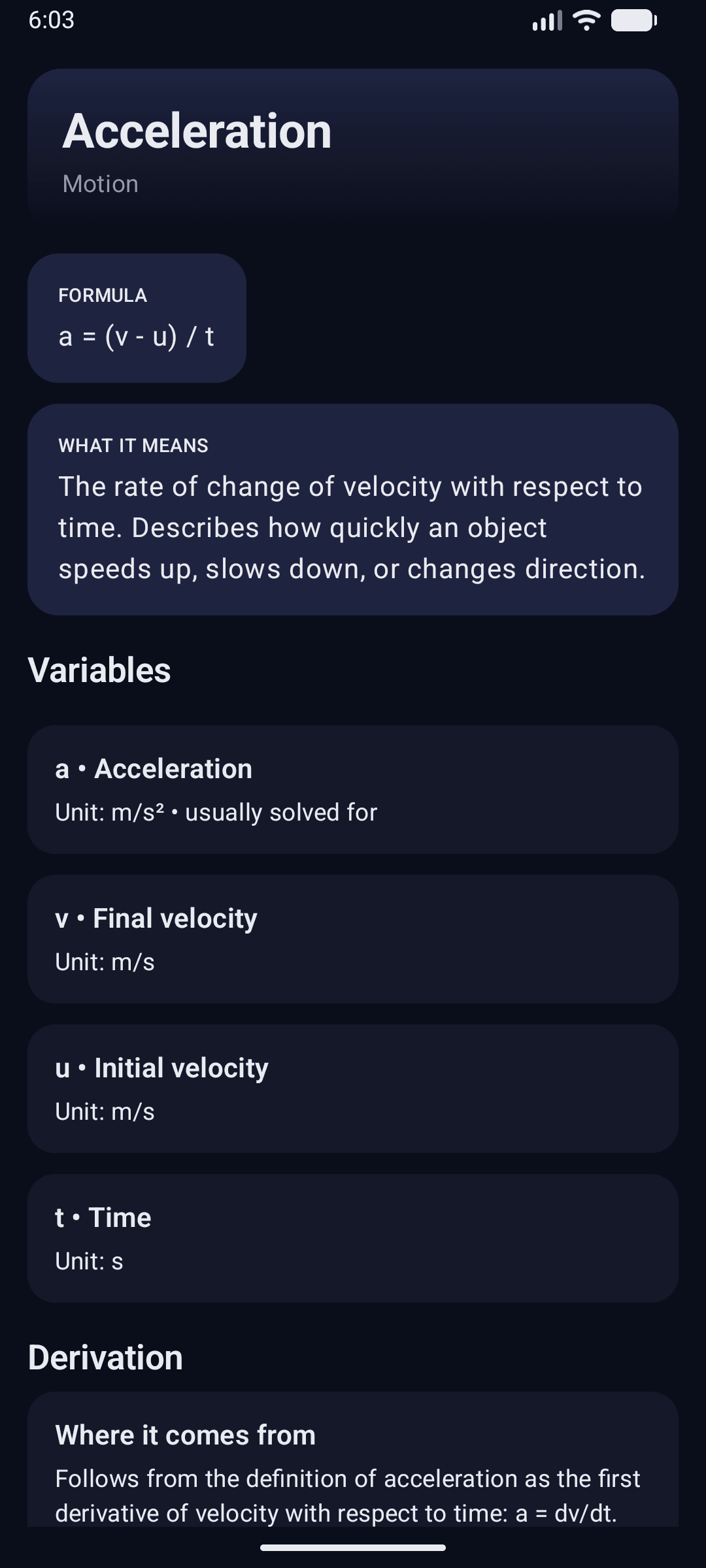Expand the 'a • Acceleration' variable card

pyautogui.click(x=353, y=789)
